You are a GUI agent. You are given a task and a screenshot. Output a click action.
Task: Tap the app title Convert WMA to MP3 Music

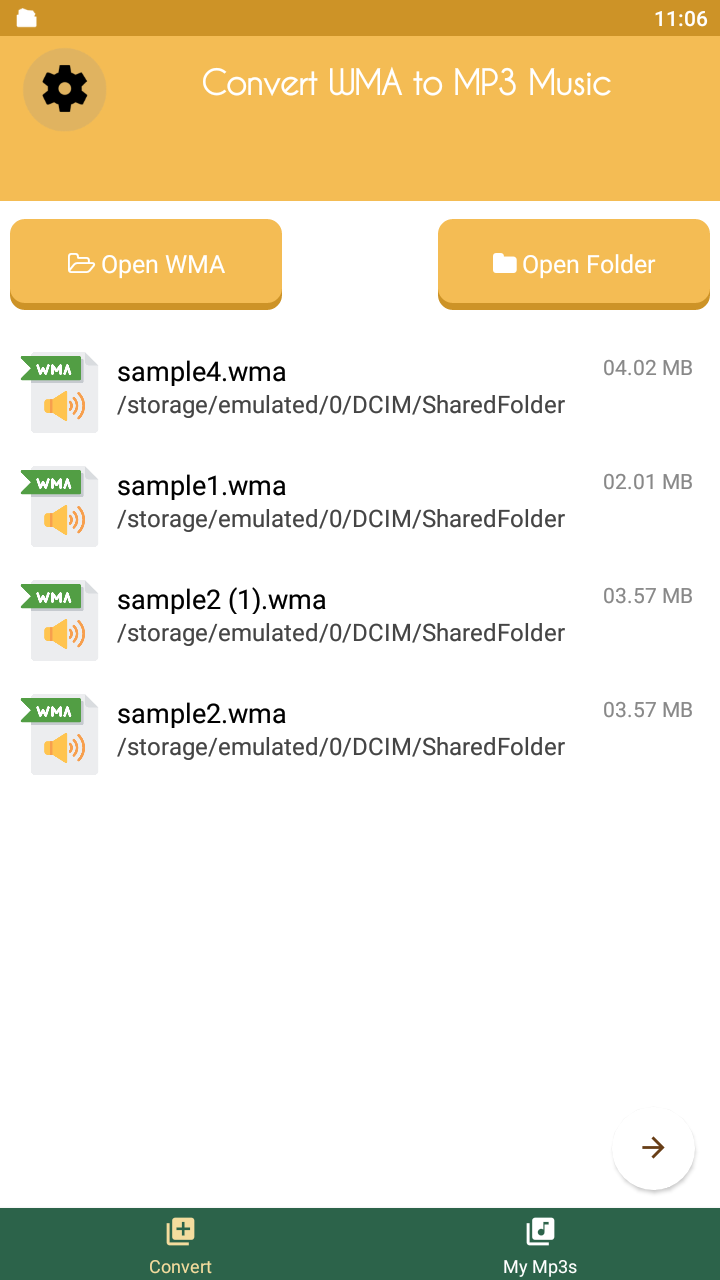click(404, 83)
